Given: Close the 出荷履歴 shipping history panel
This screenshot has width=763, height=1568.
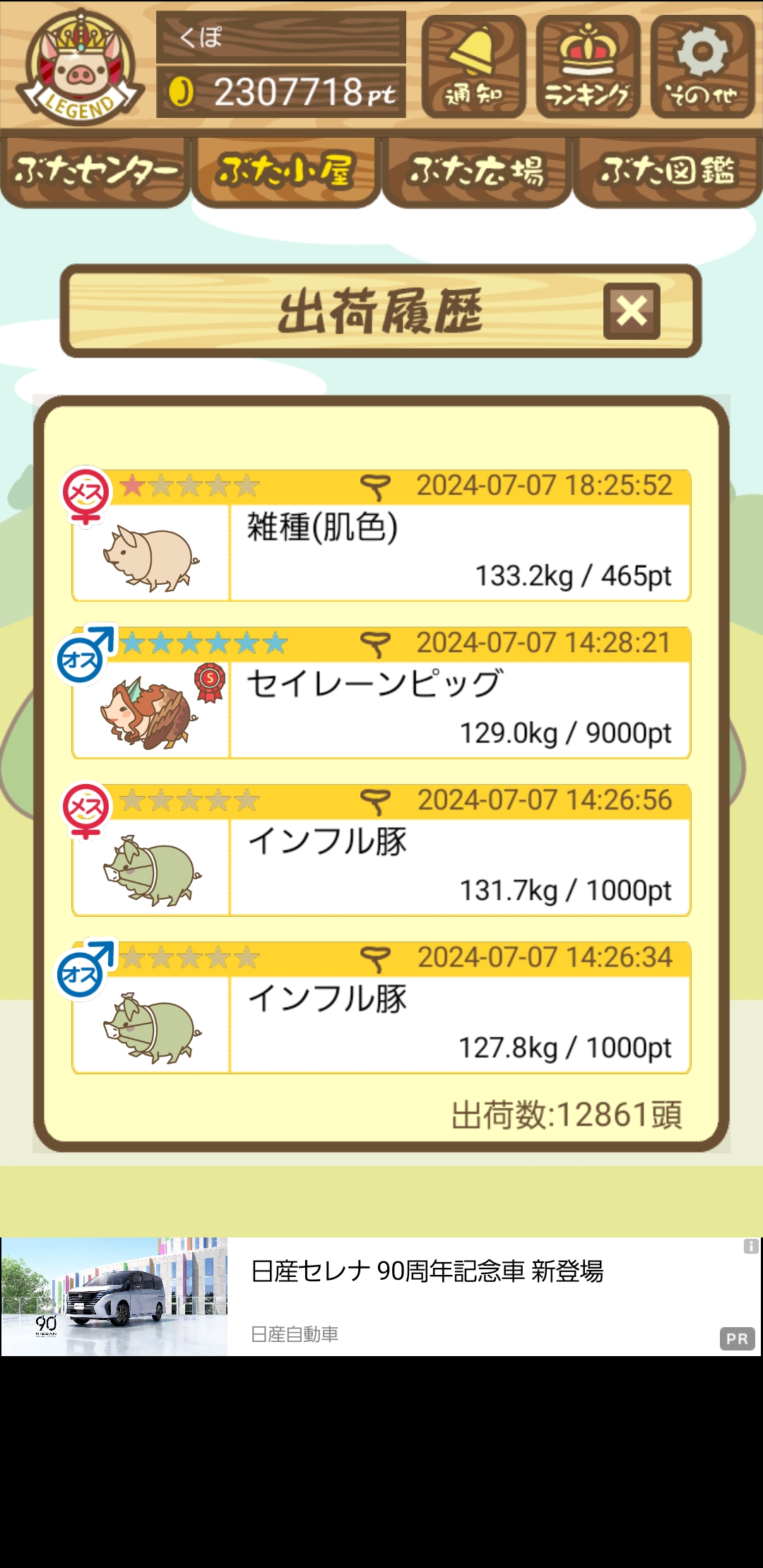Looking at the screenshot, I should point(632,311).
